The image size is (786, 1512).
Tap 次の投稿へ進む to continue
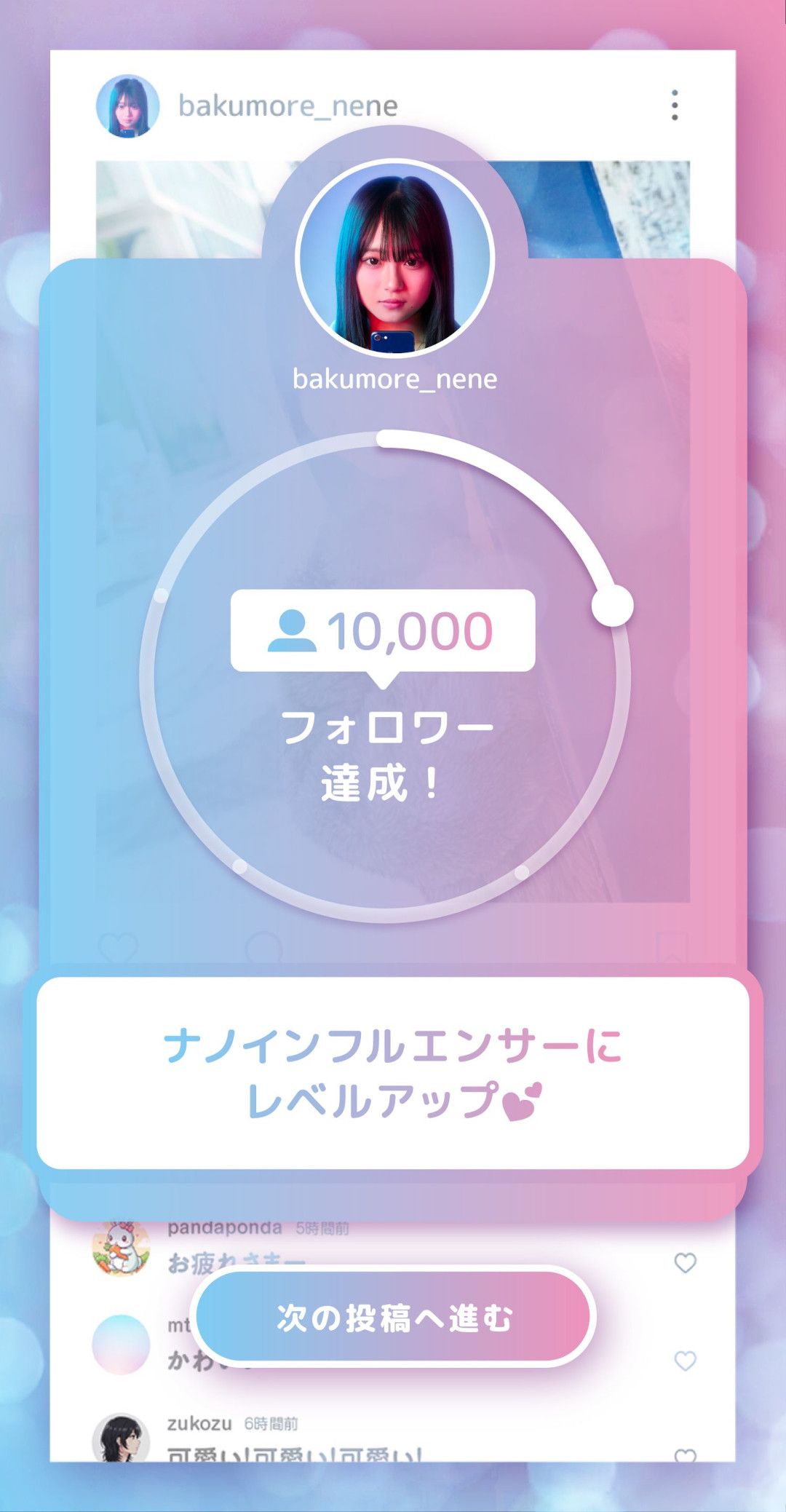394,1317
